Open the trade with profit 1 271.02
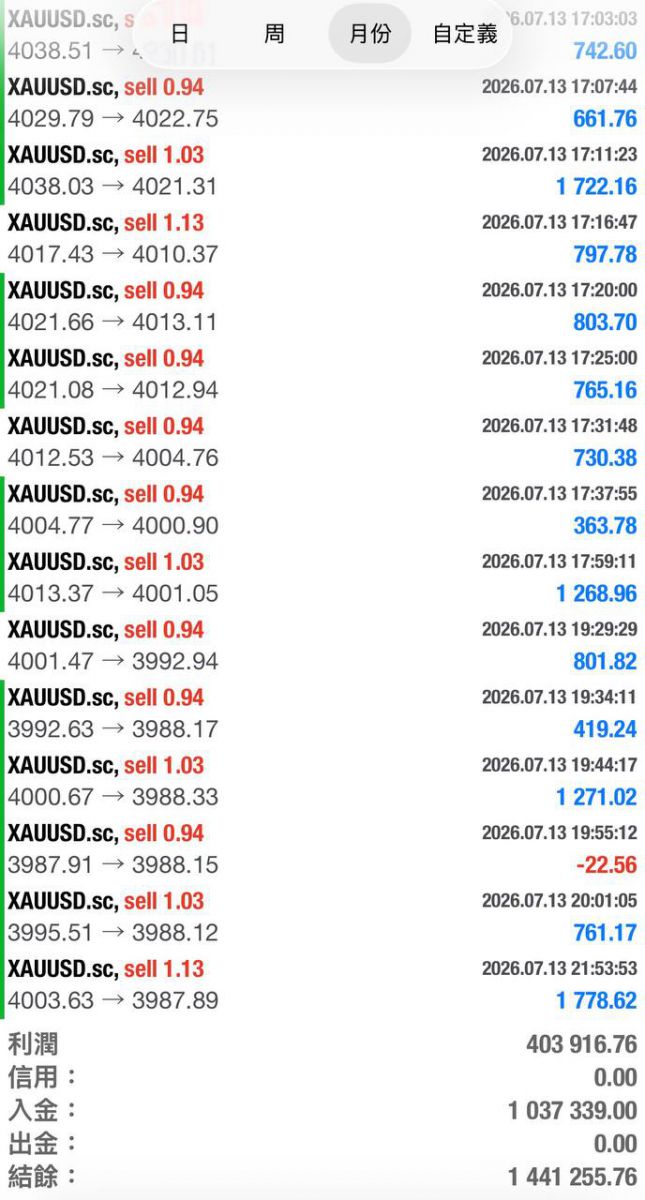Image resolution: width=645 pixels, height=1200 pixels. click(x=322, y=782)
